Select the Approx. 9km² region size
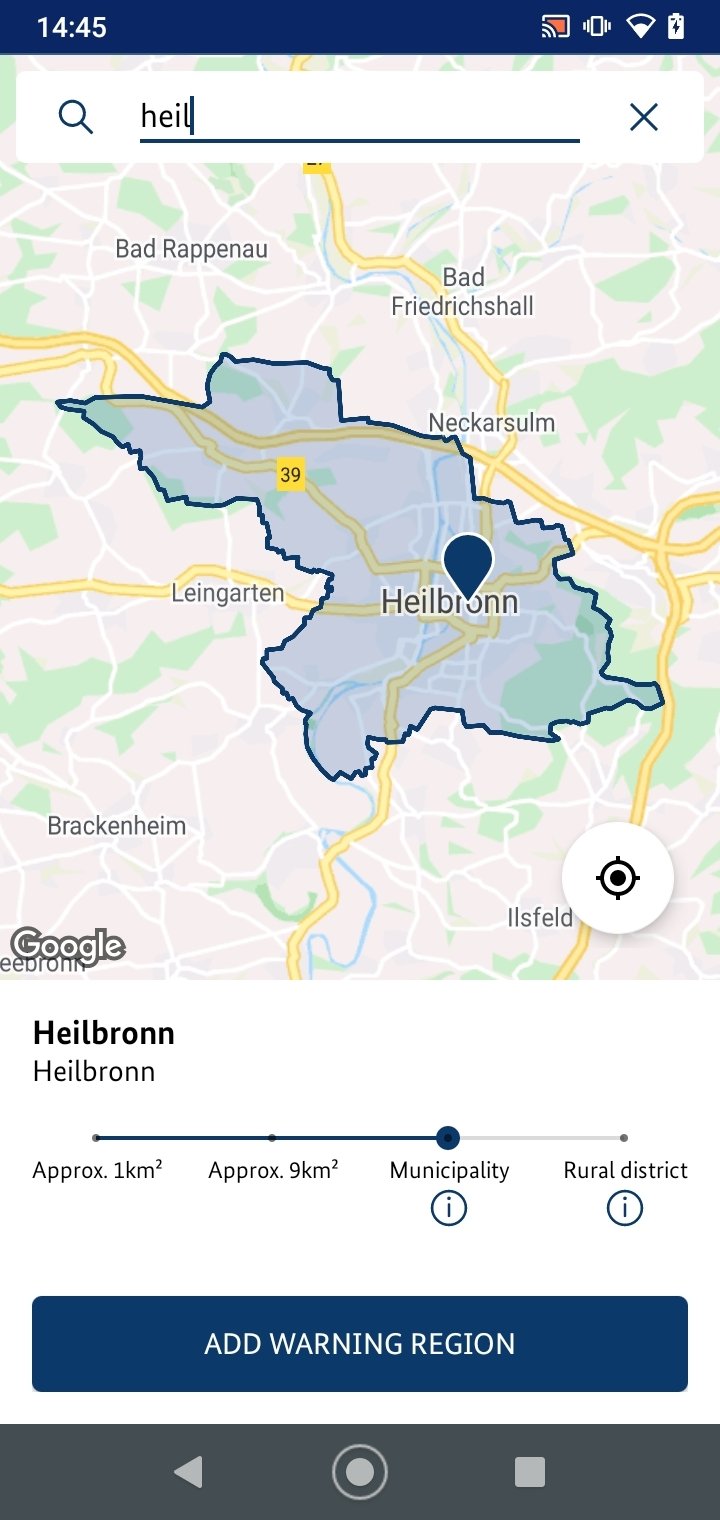720x1520 pixels. point(273,1170)
